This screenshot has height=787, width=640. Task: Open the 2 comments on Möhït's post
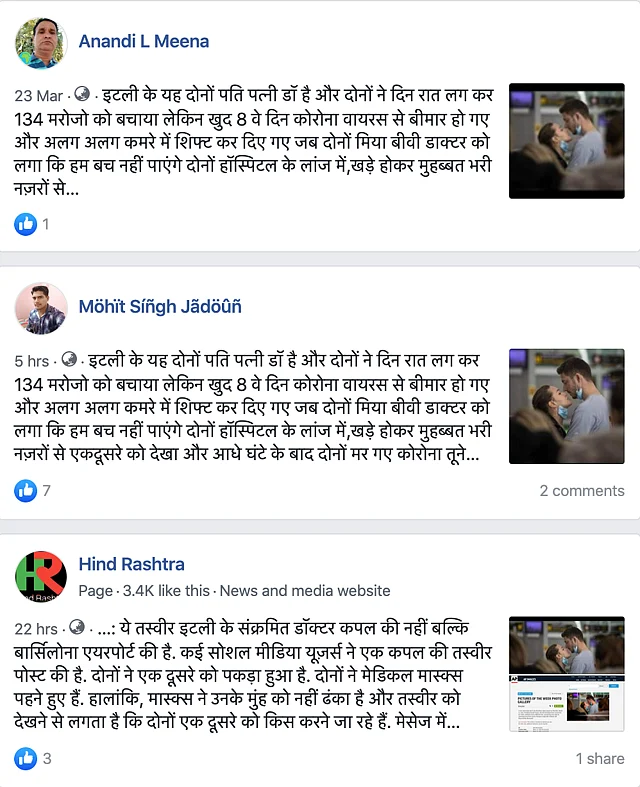pos(581,490)
